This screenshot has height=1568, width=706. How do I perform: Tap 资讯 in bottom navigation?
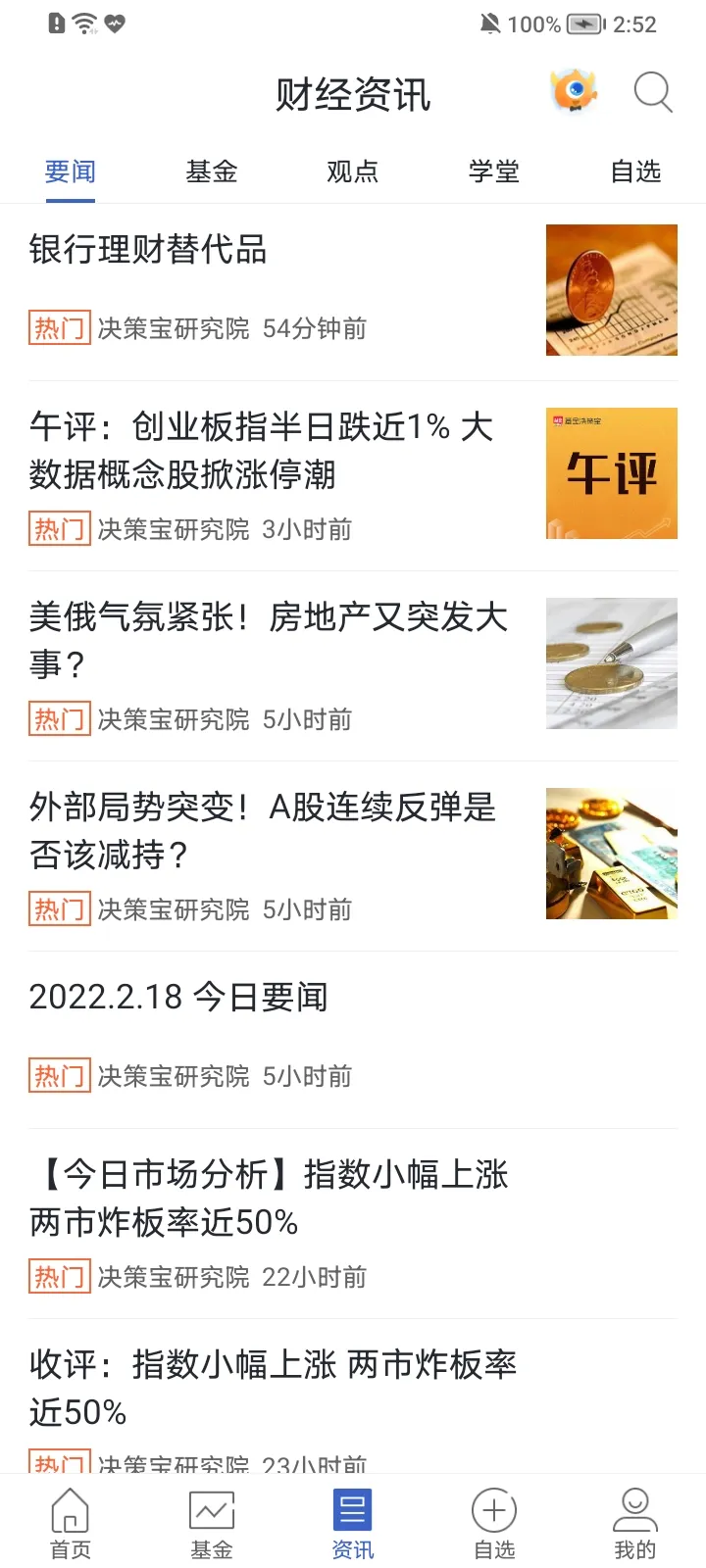pos(353,1523)
